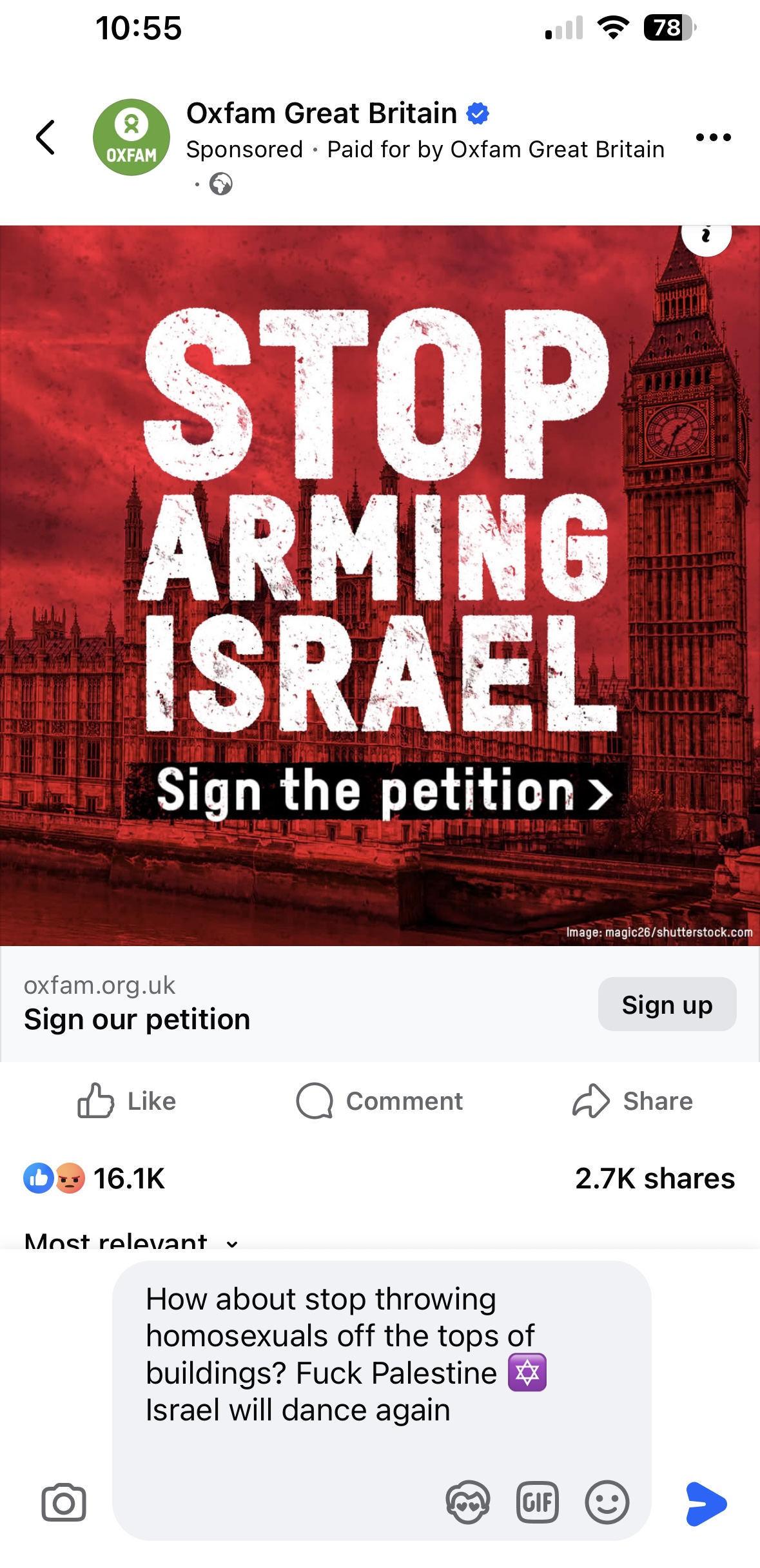
Task: Tap the info icon on the ad image
Action: pos(706,237)
